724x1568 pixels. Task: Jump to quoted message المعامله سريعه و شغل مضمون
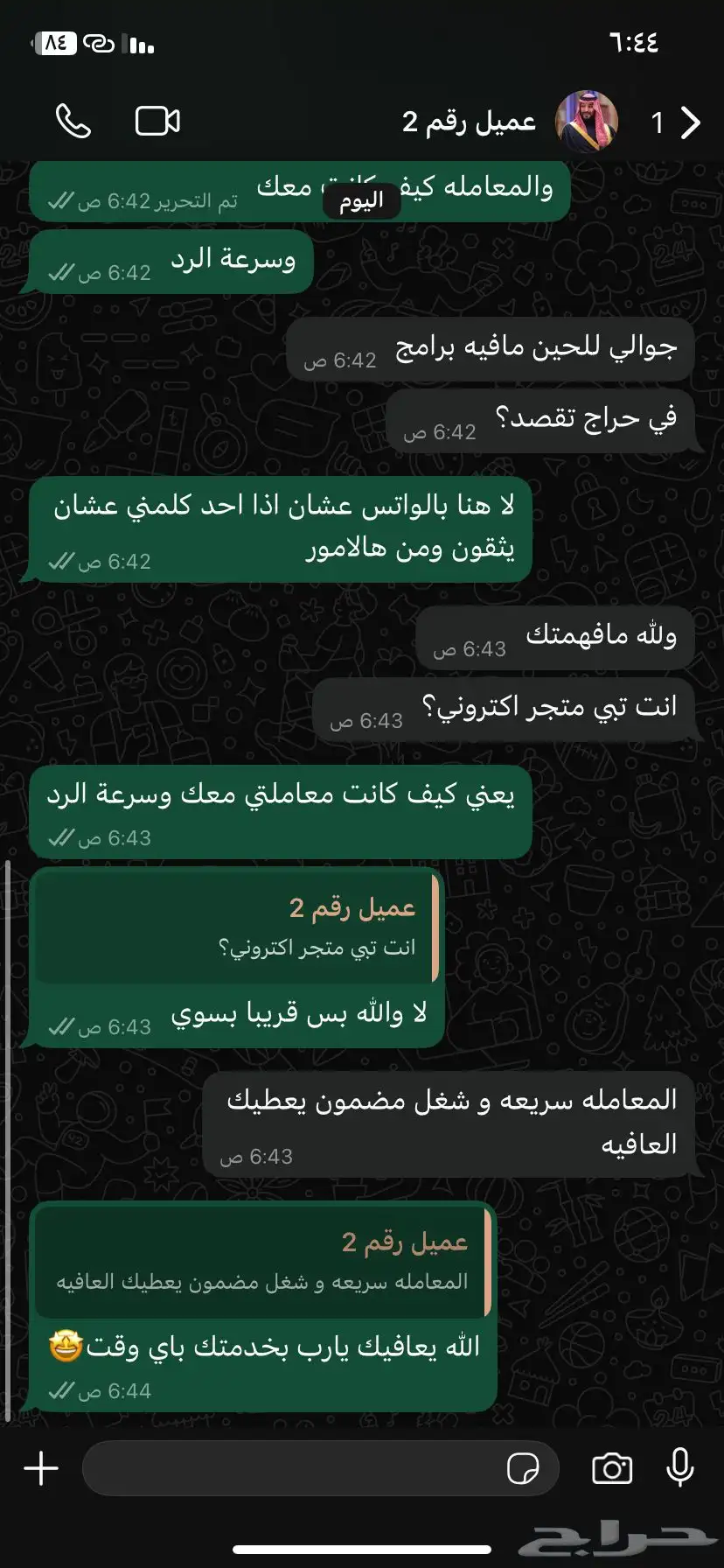[x=262, y=1262]
